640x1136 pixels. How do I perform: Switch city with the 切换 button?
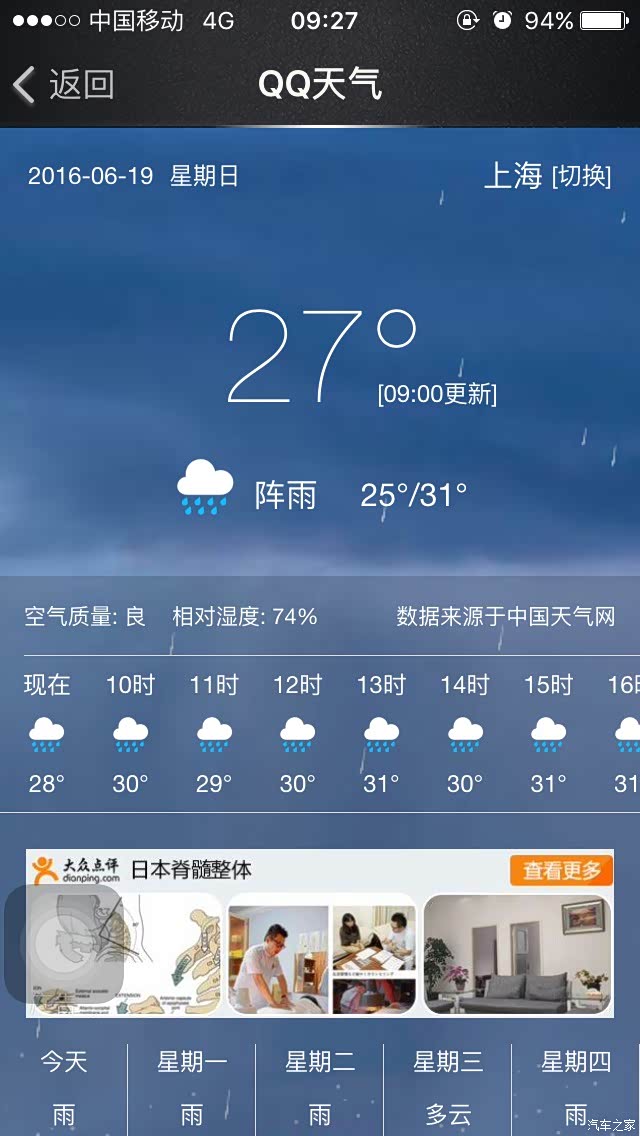point(581,177)
